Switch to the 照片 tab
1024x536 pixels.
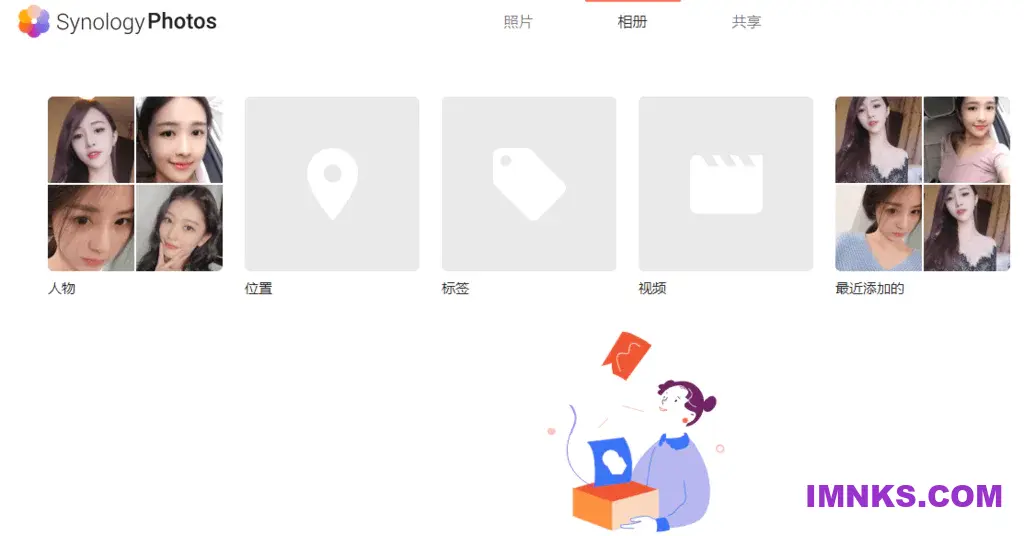pyautogui.click(x=518, y=22)
